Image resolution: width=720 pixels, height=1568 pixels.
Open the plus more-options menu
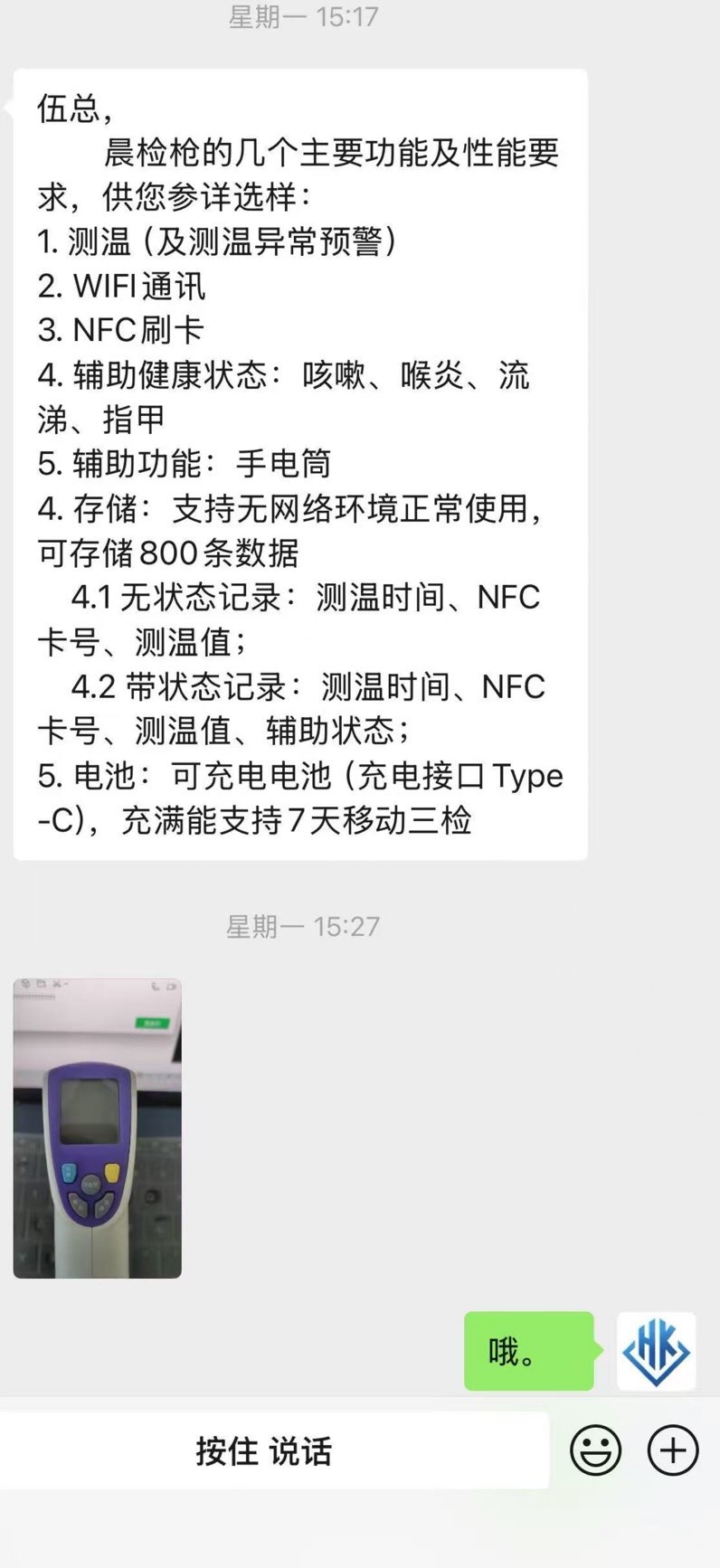coord(671,1450)
